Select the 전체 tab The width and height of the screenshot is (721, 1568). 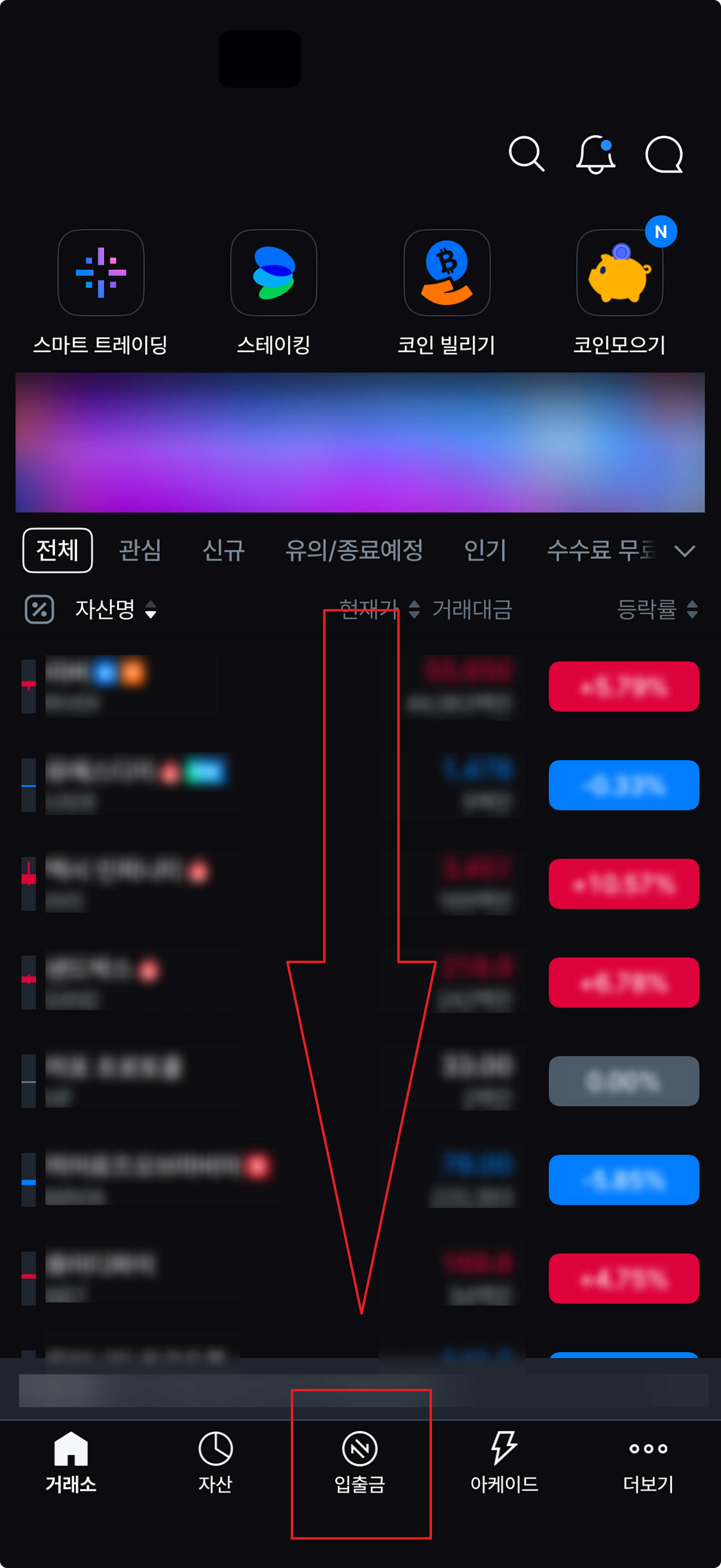point(58,550)
